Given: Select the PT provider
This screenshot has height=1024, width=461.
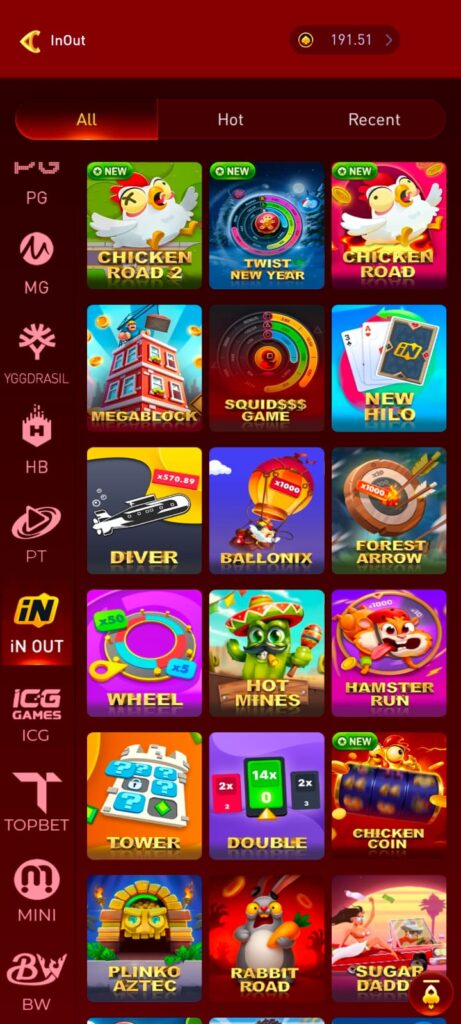Looking at the screenshot, I should pos(37,532).
